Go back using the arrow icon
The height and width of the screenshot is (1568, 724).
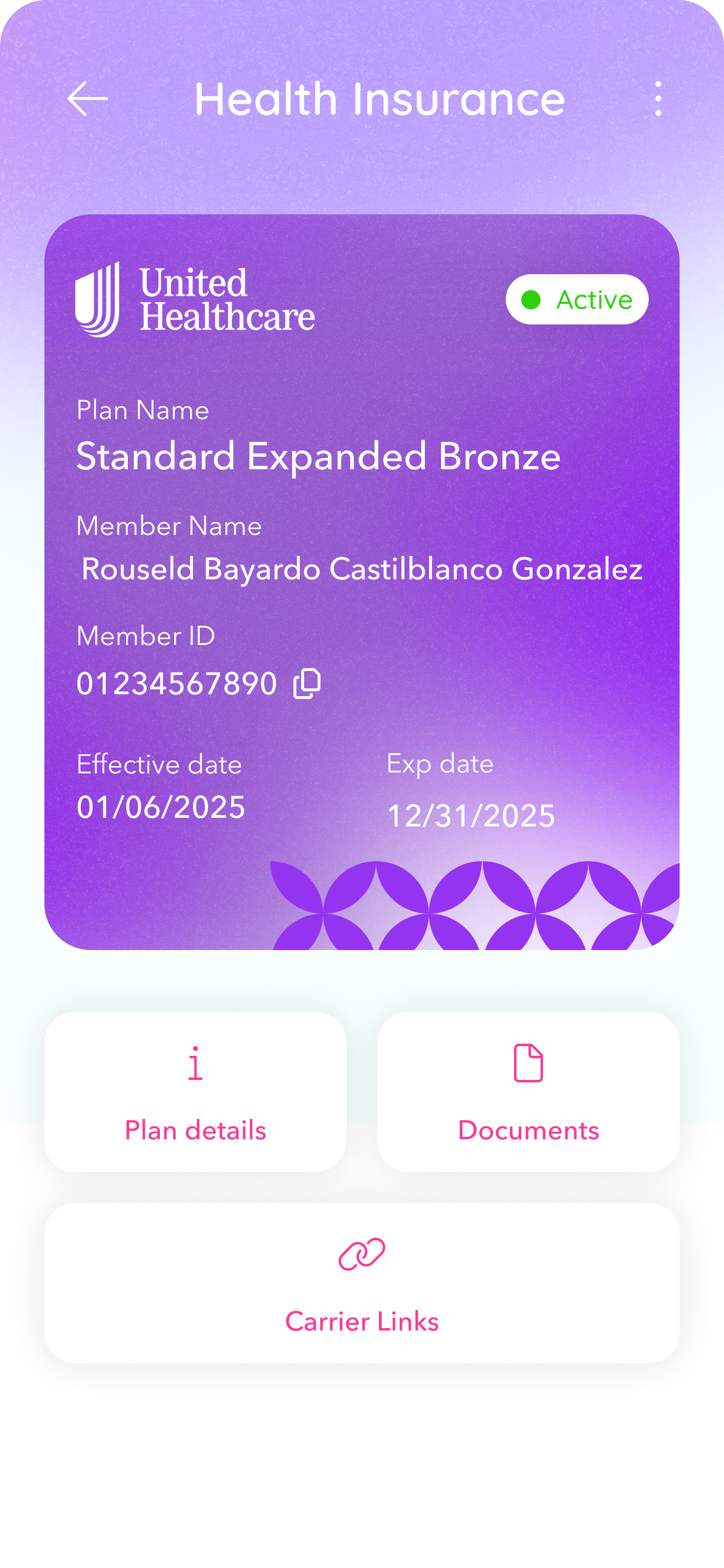pos(88,98)
